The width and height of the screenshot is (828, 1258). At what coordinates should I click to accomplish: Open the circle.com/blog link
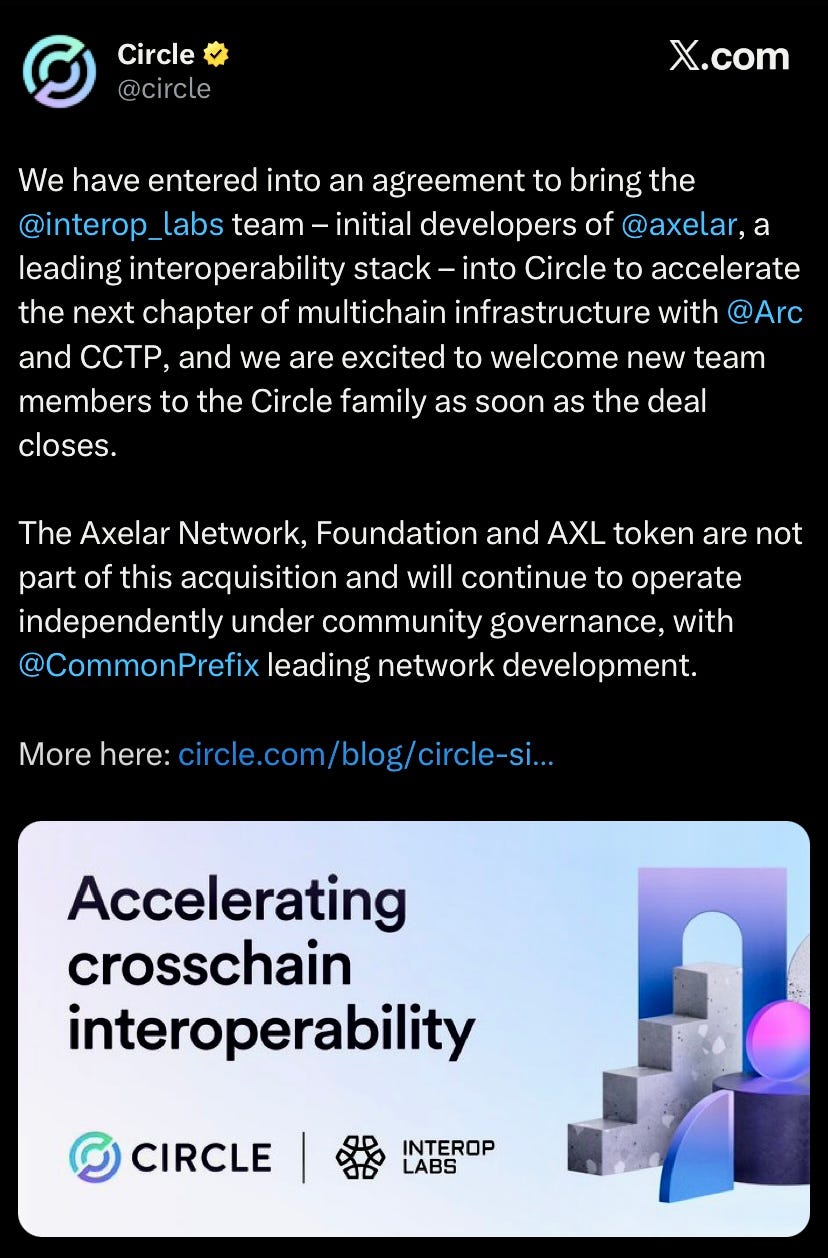point(365,754)
